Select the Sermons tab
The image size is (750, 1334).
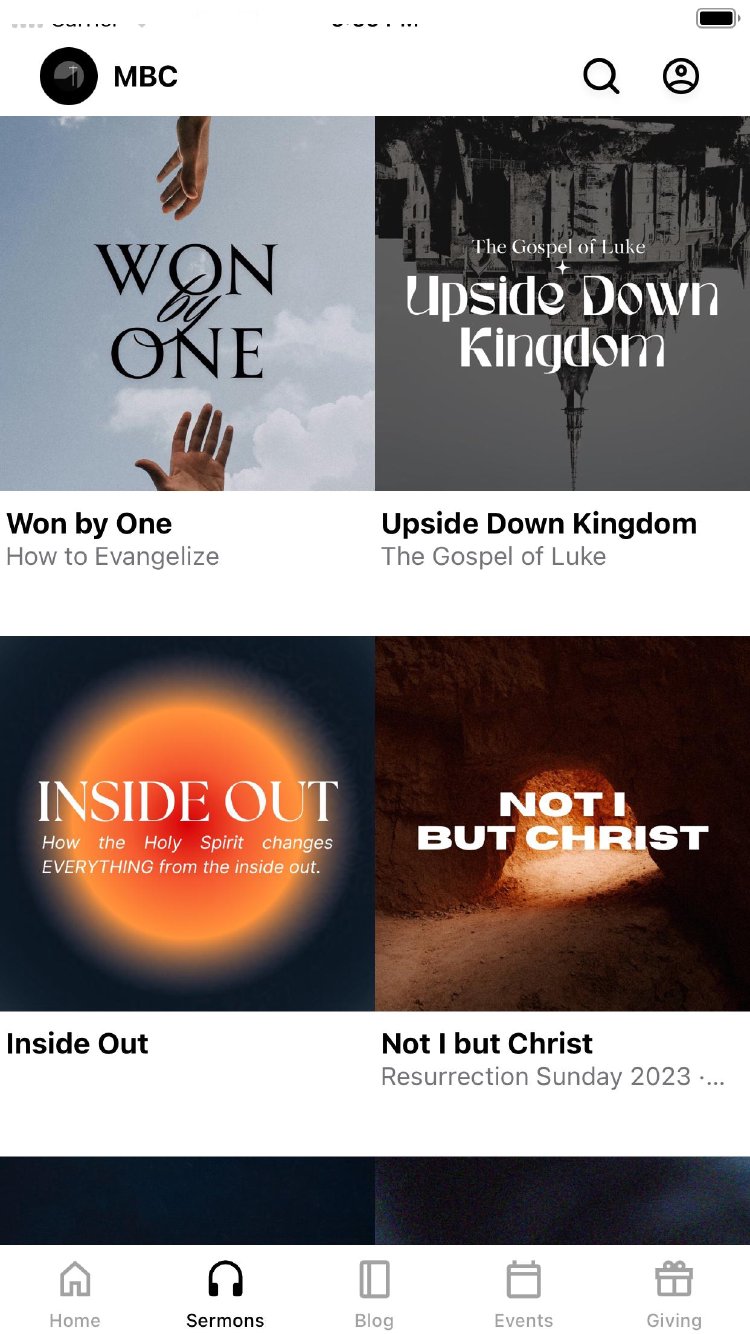(225, 1293)
